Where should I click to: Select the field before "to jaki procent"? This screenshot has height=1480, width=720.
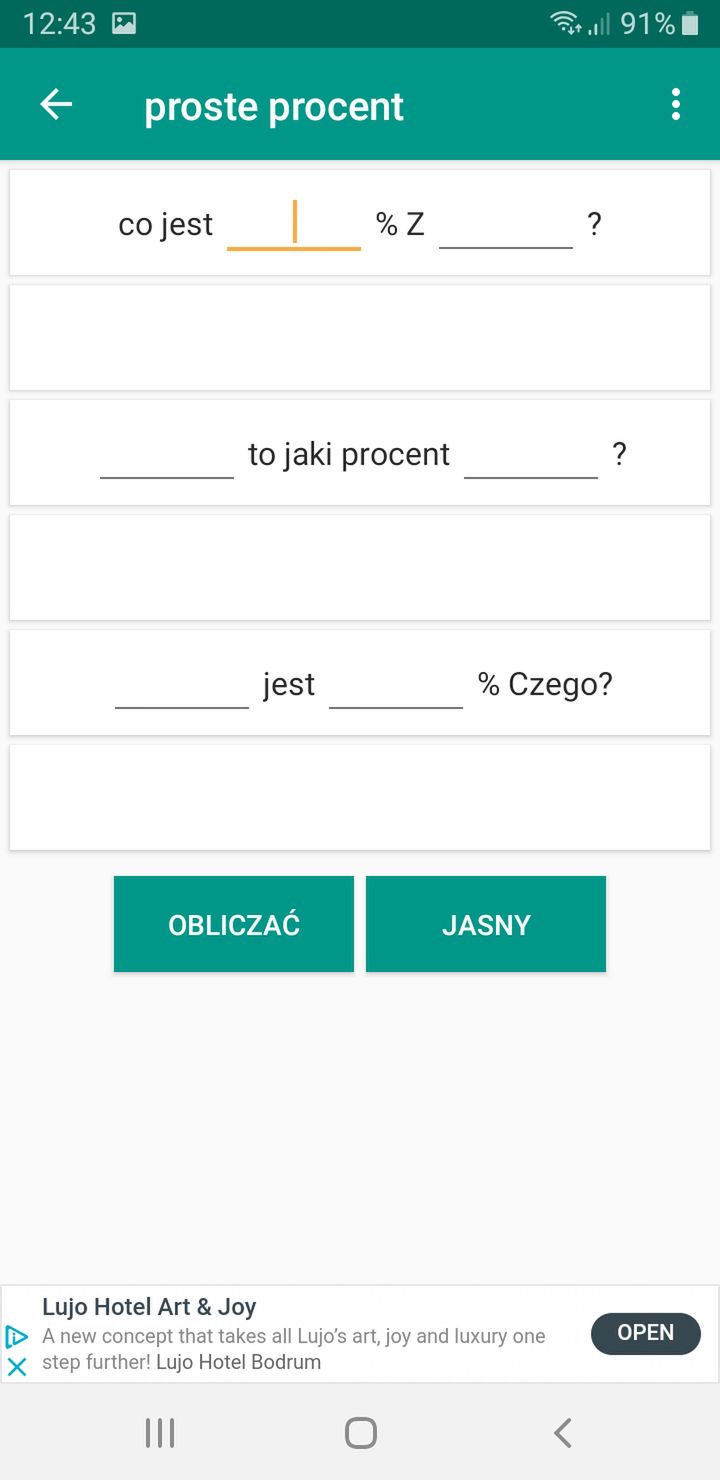167,454
